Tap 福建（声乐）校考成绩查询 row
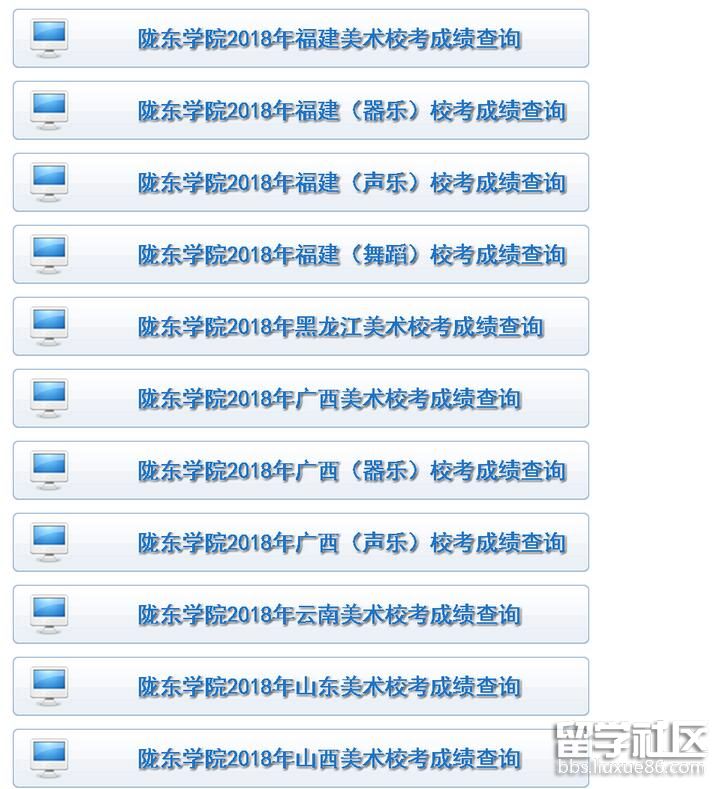Viewport: 721px width, 789px height. [351, 183]
